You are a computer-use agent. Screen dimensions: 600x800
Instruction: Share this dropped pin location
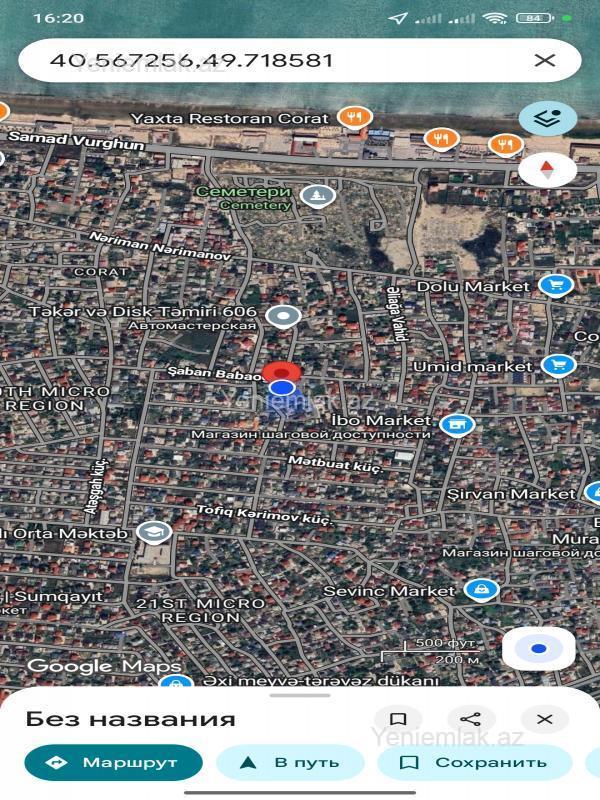(471, 719)
